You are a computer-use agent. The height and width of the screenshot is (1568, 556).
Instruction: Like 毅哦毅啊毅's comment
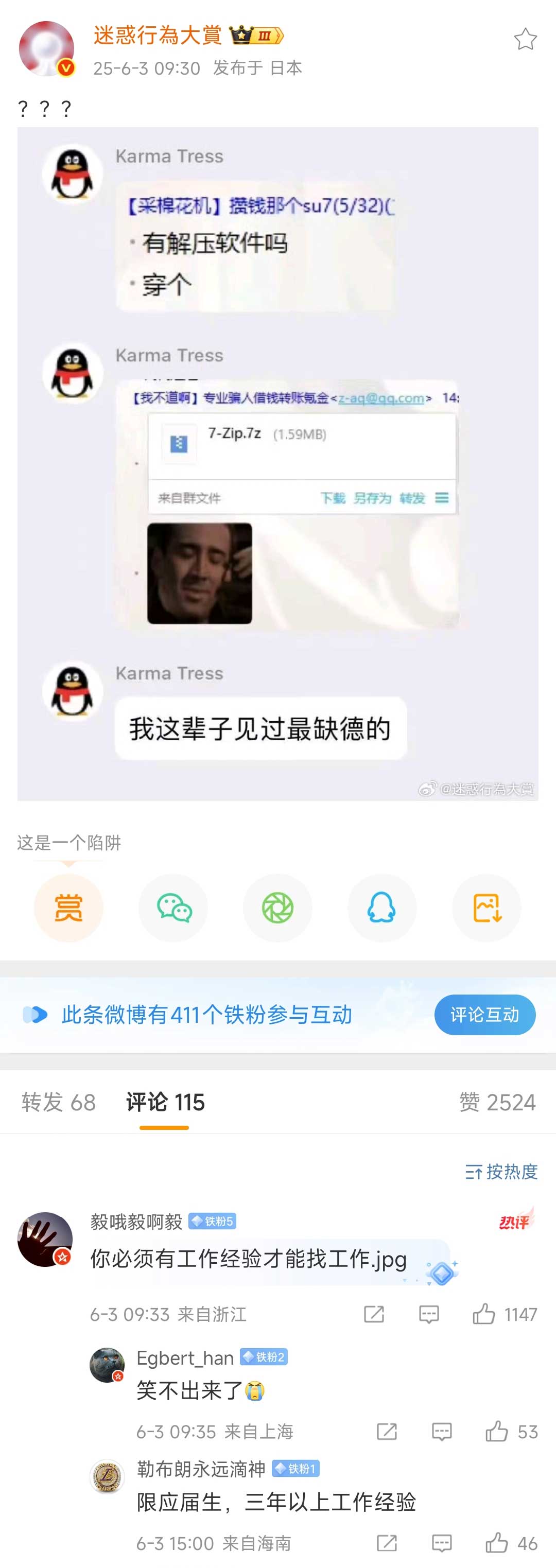[484, 1314]
